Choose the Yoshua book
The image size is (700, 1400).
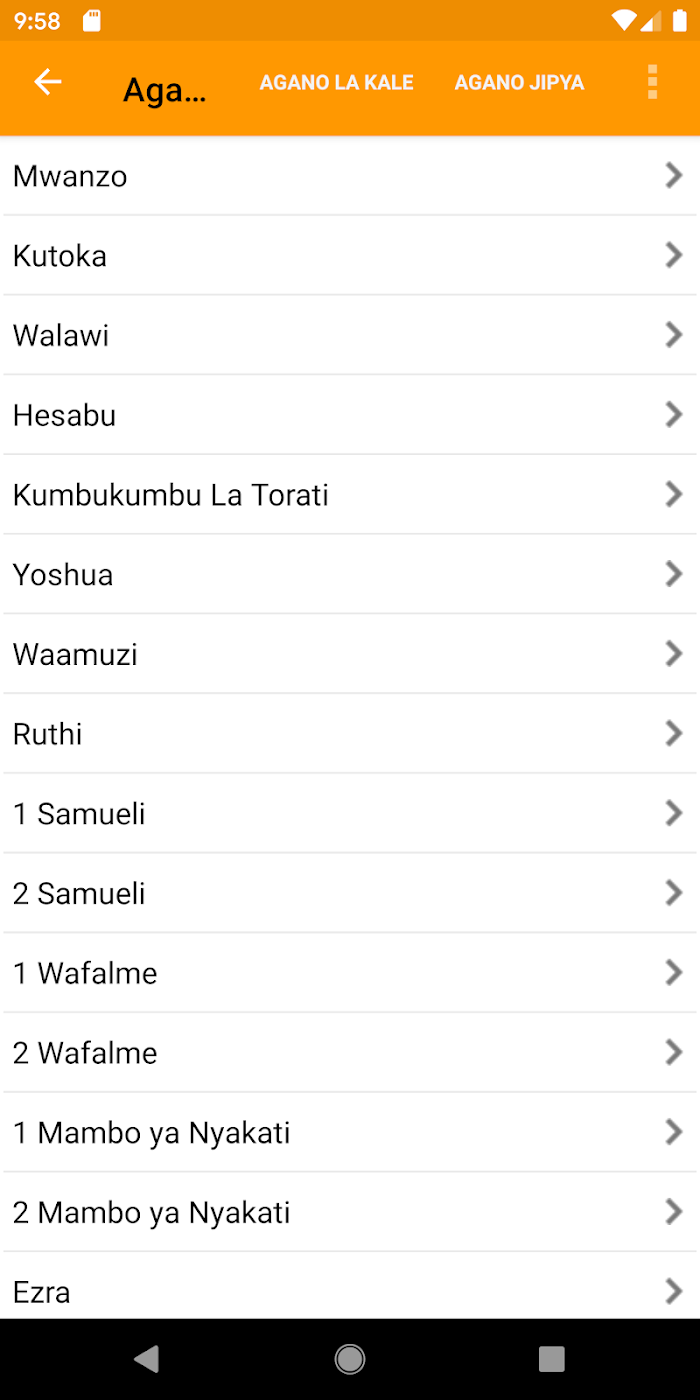(350, 574)
